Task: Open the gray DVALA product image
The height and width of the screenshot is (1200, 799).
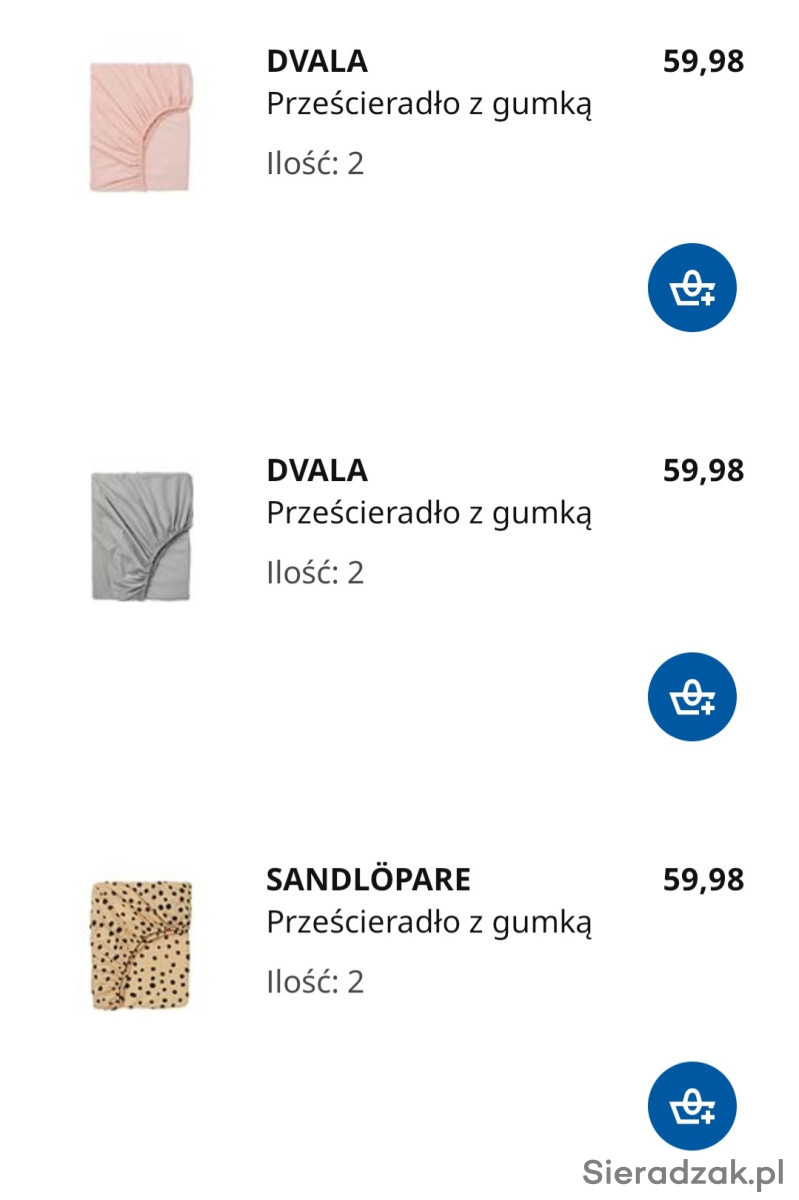Action: (x=141, y=536)
